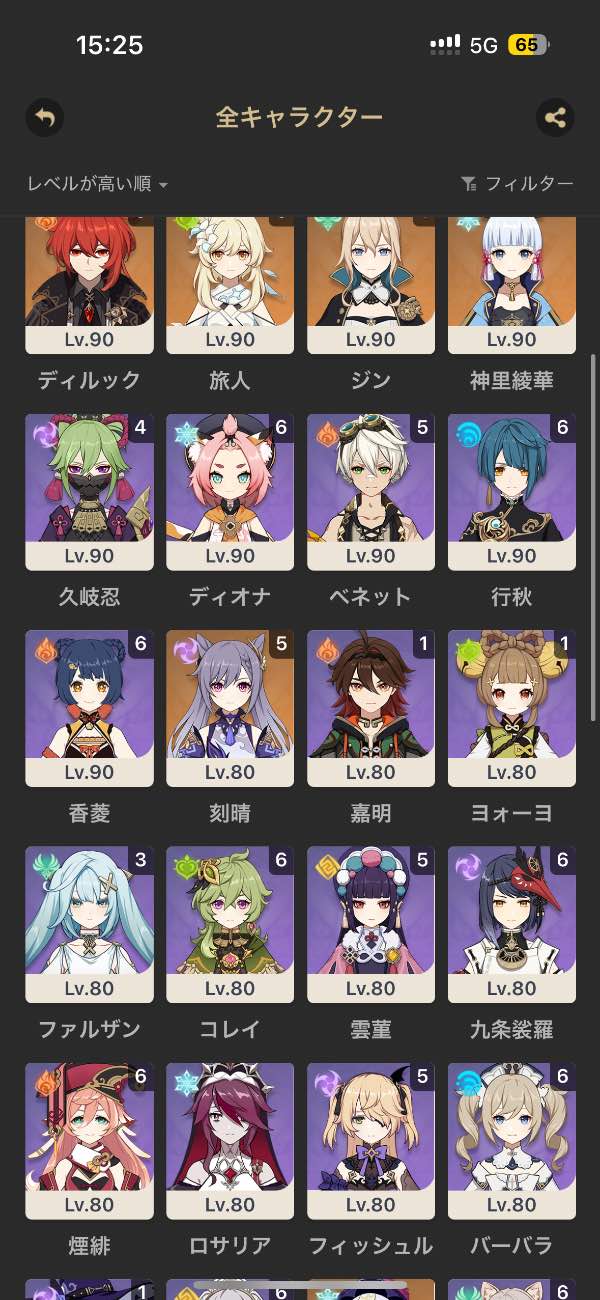Open 九条裟羅 character card
This screenshot has width=600, height=1300.
pos(512,924)
